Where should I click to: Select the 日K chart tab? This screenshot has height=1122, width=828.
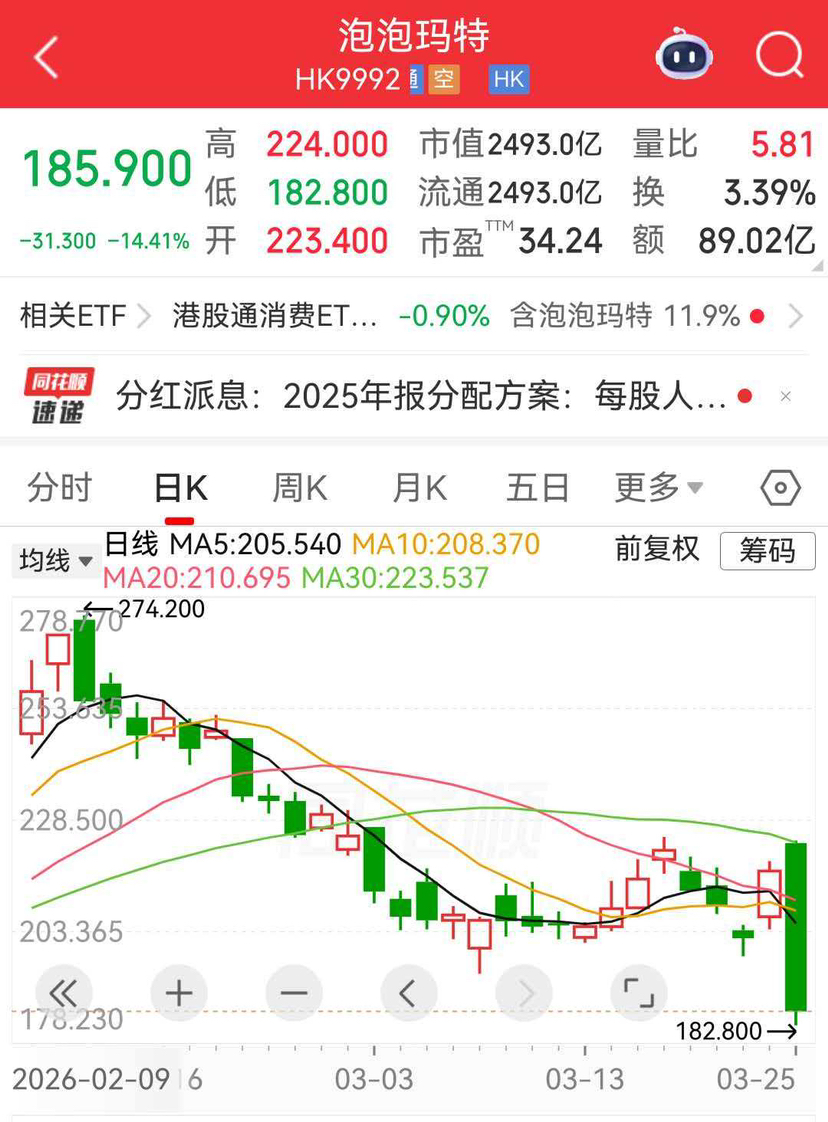tap(180, 488)
